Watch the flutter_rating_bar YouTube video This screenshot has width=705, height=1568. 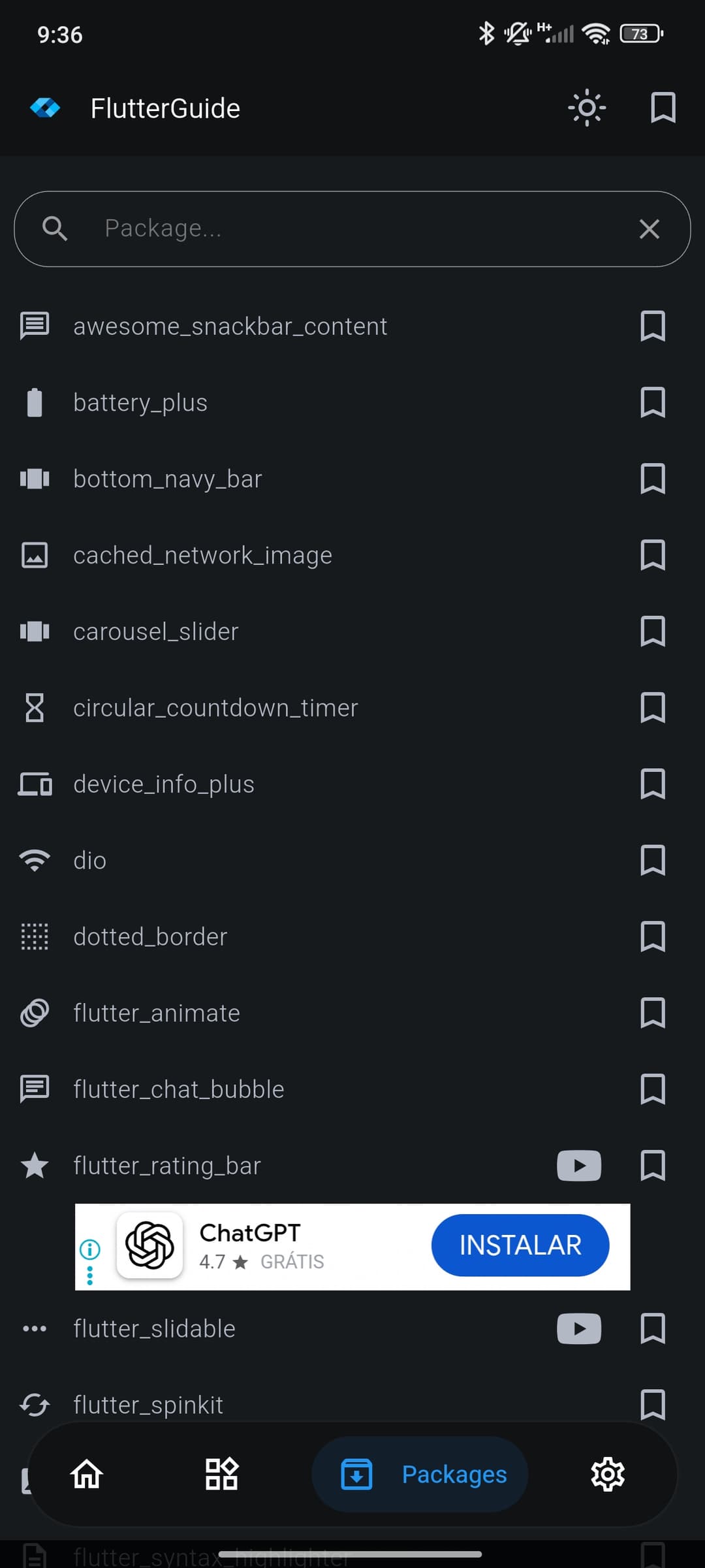[578, 1166]
